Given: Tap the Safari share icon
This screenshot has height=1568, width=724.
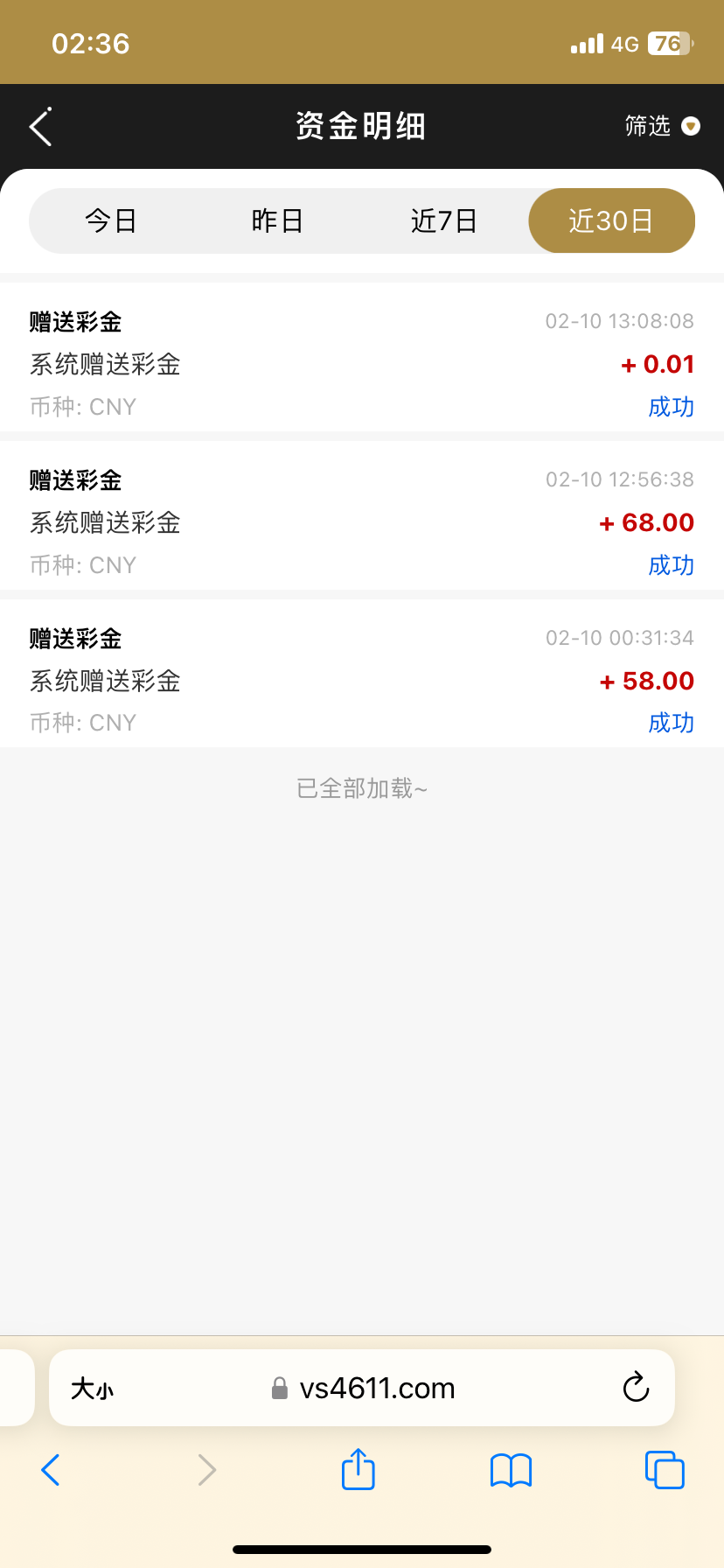Looking at the screenshot, I should (x=358, y=1469).
